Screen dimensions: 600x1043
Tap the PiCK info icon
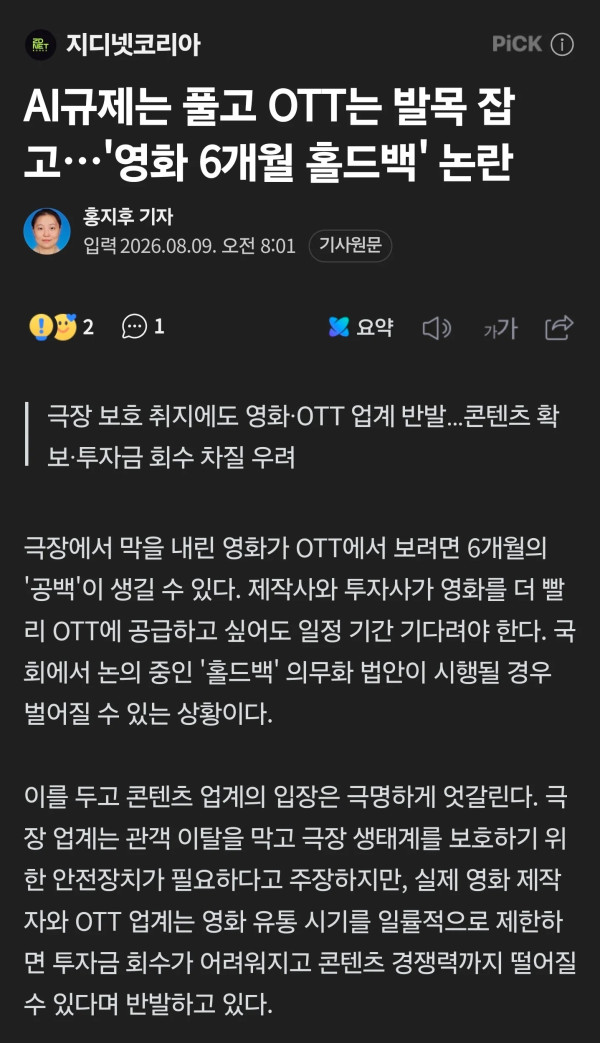point(562,45)
